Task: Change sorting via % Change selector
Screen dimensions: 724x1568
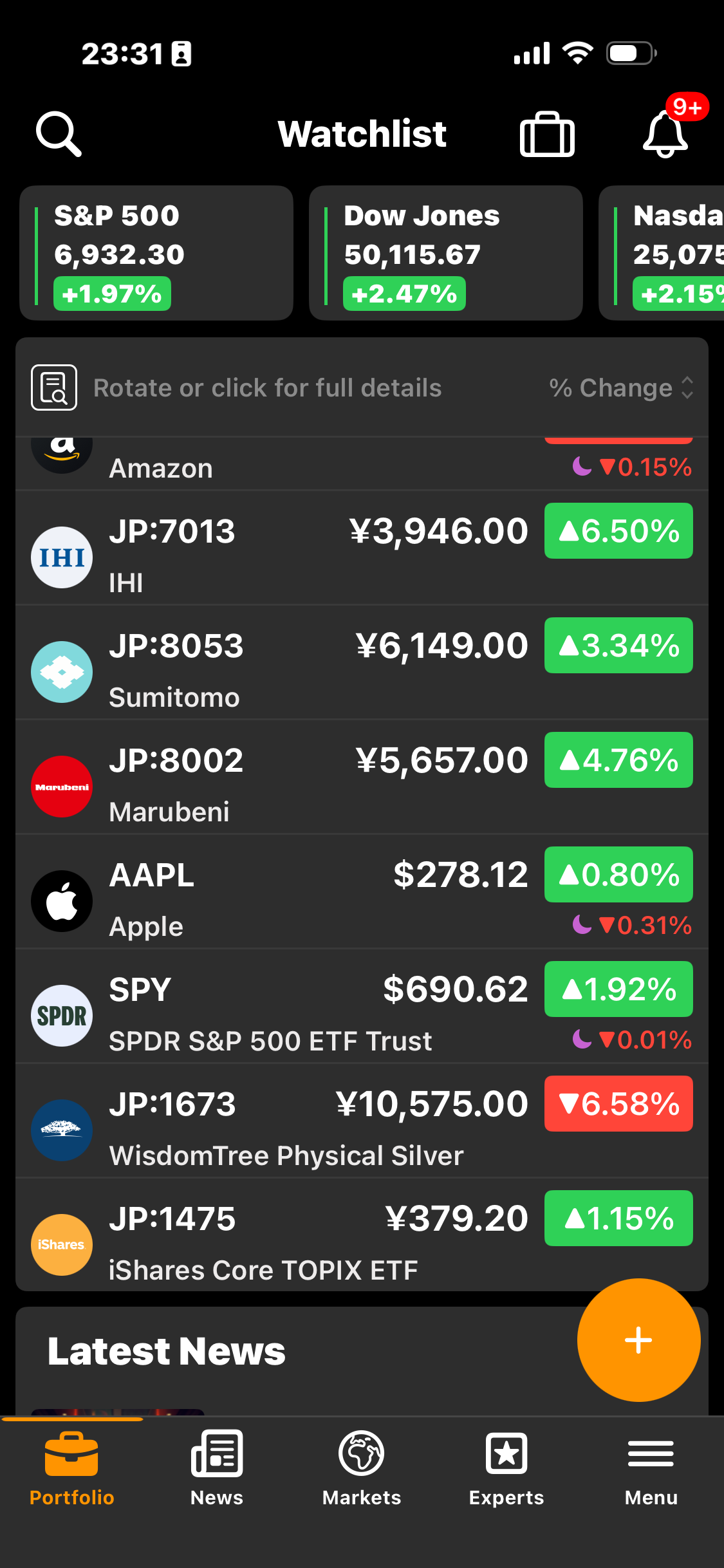Action: [x=620, y=387]
